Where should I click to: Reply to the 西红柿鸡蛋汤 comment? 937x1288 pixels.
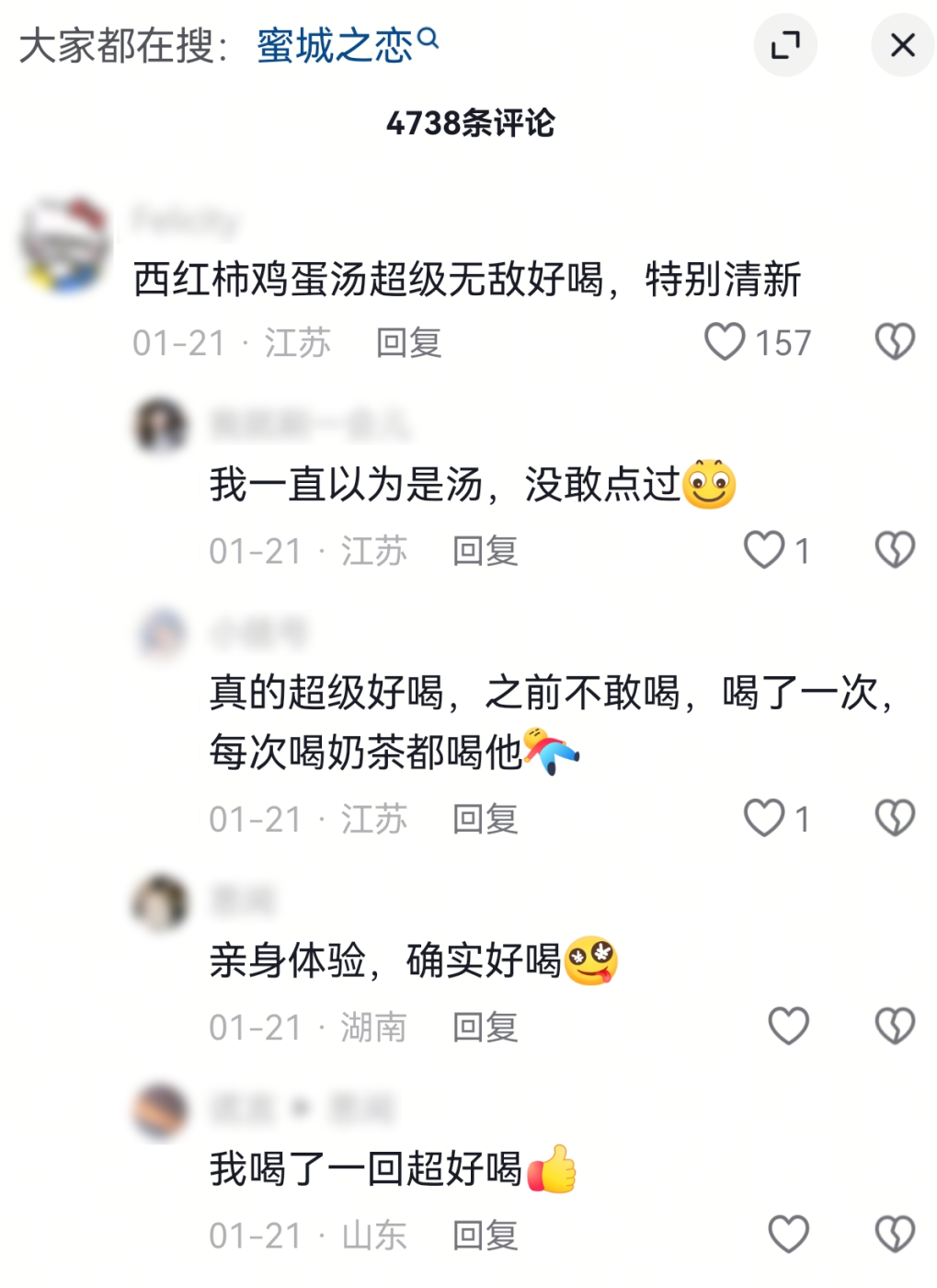[x=408, y=343]
